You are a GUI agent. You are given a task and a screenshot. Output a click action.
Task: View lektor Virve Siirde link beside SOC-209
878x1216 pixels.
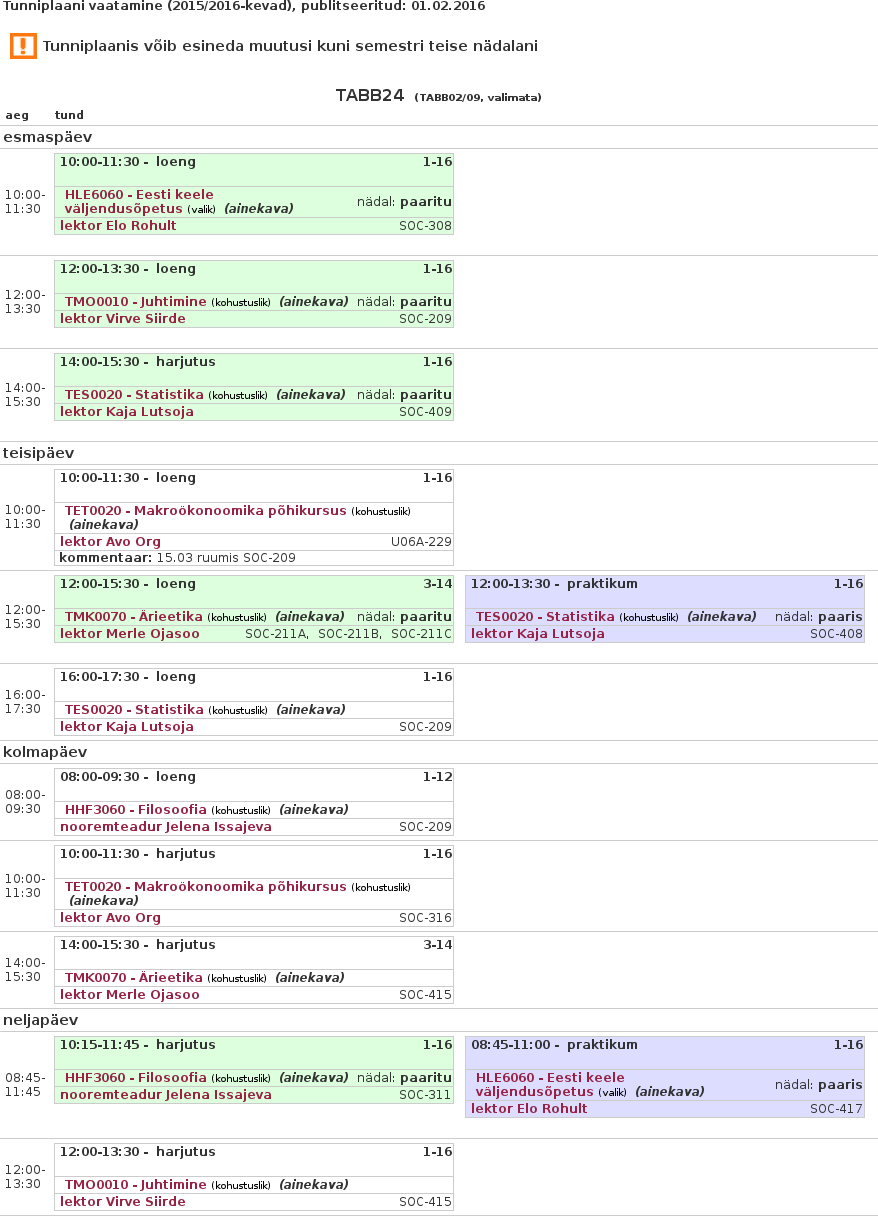[x=122, y=319]
